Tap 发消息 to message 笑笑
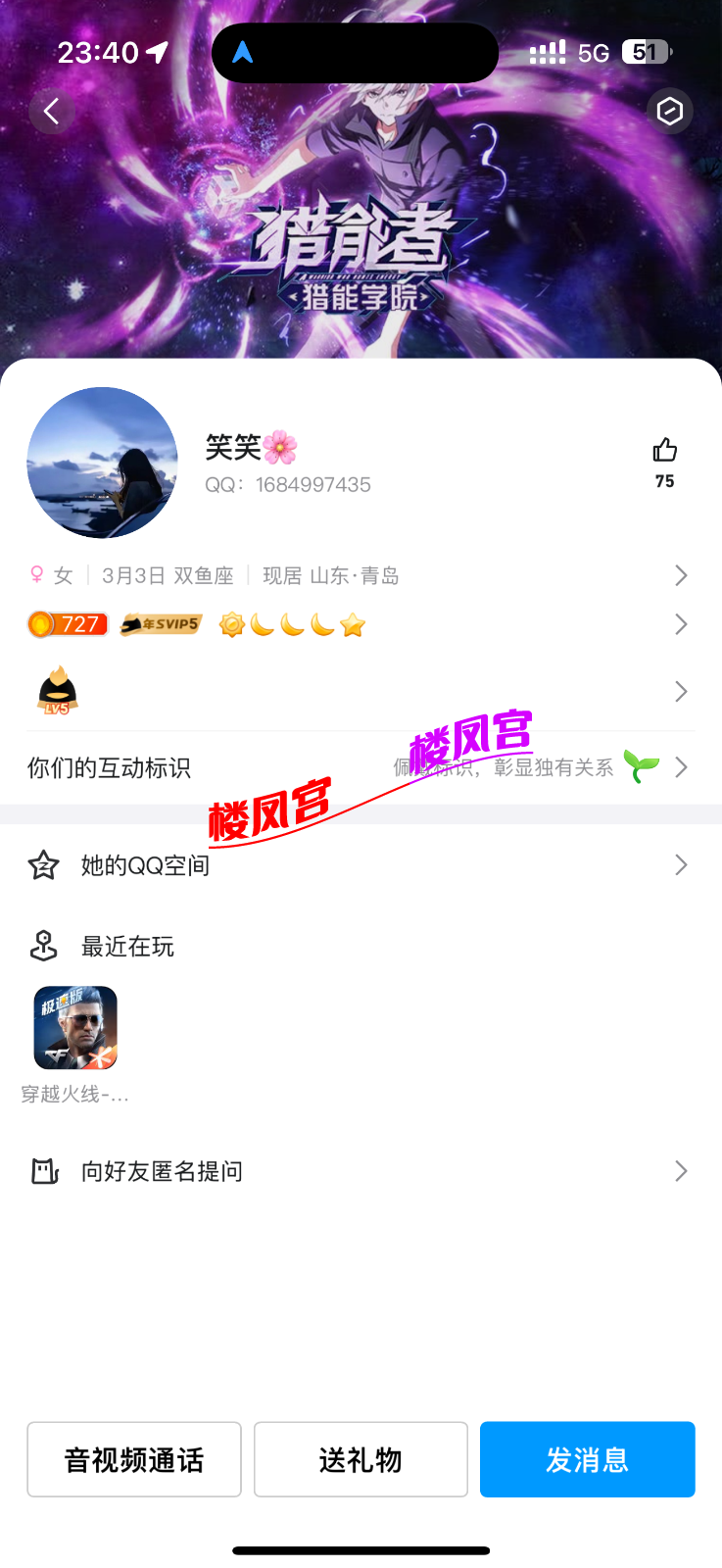Viewport: 722px width, 1568px height. [587, 1459]
